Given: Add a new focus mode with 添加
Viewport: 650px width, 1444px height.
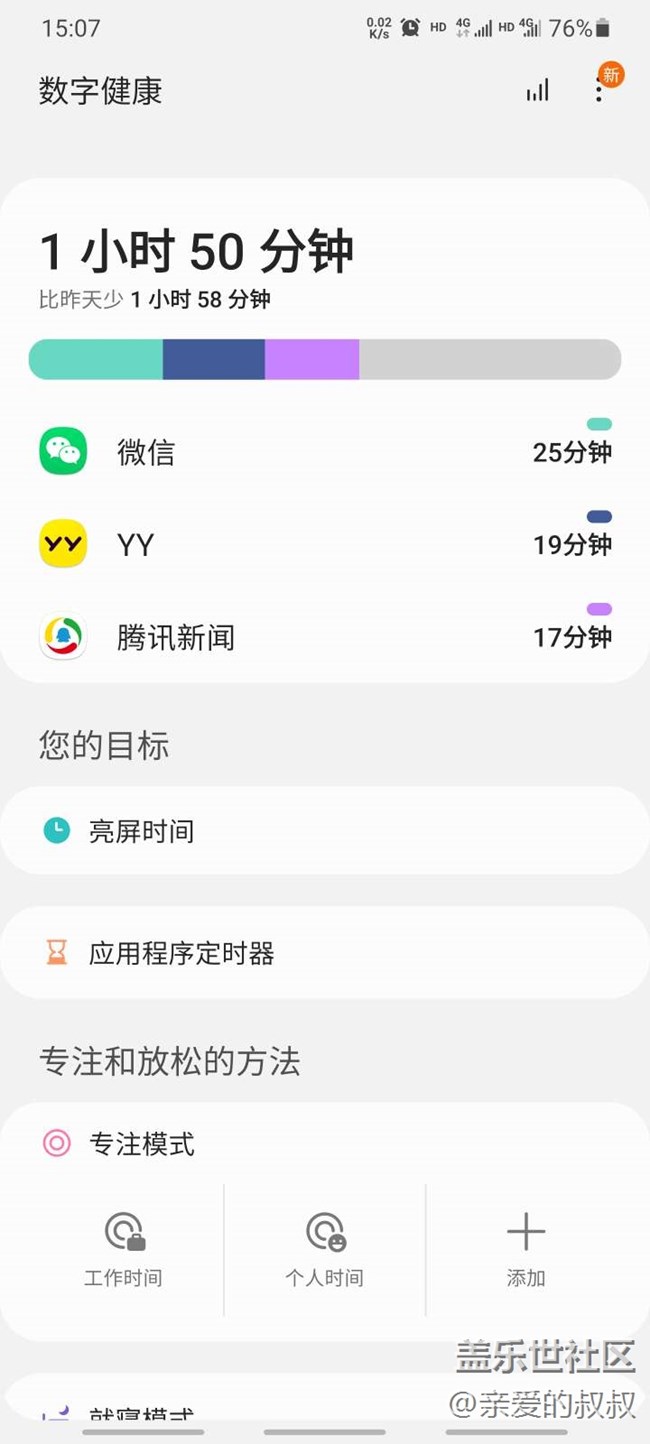Looking at the screenshot, I should click(x=526, y=1248).
